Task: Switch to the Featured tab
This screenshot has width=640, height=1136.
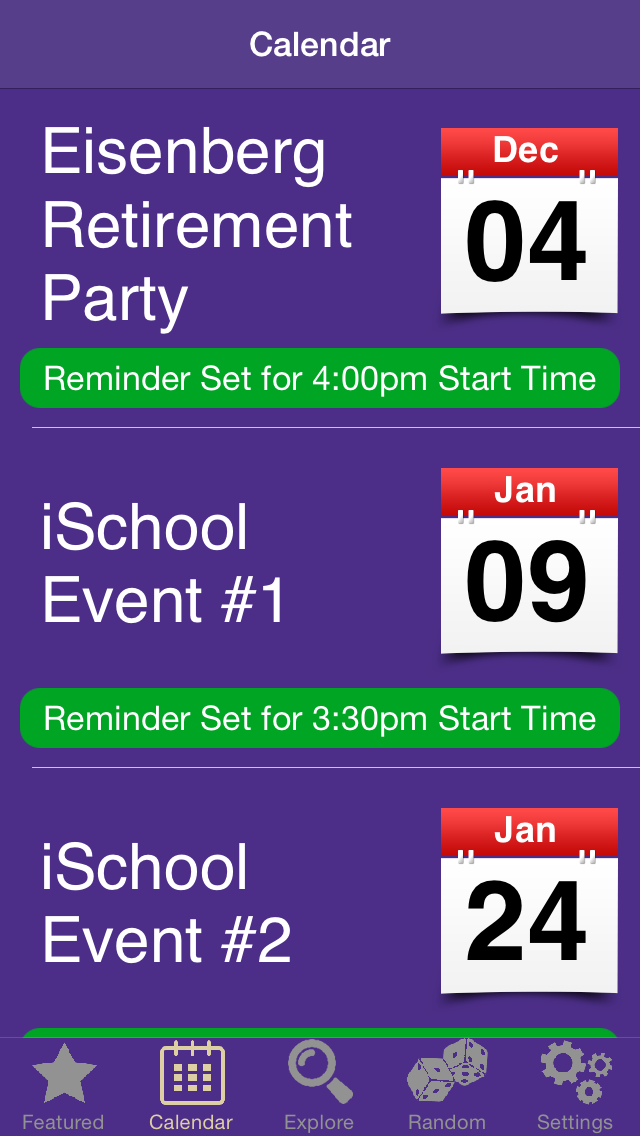Action: click(64, 1087)
